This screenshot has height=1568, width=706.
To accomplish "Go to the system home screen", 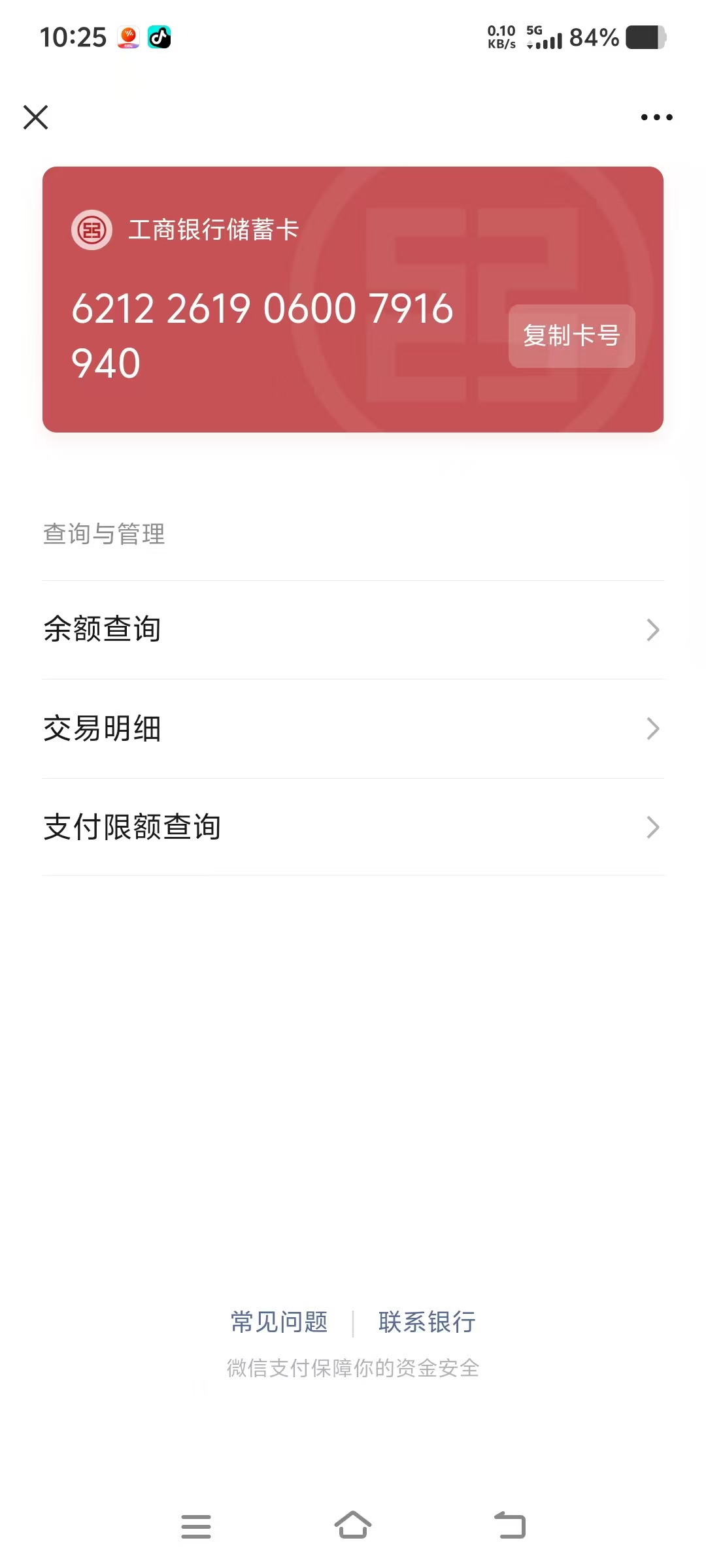I will pyautogui.click(x=353, y=1526).
